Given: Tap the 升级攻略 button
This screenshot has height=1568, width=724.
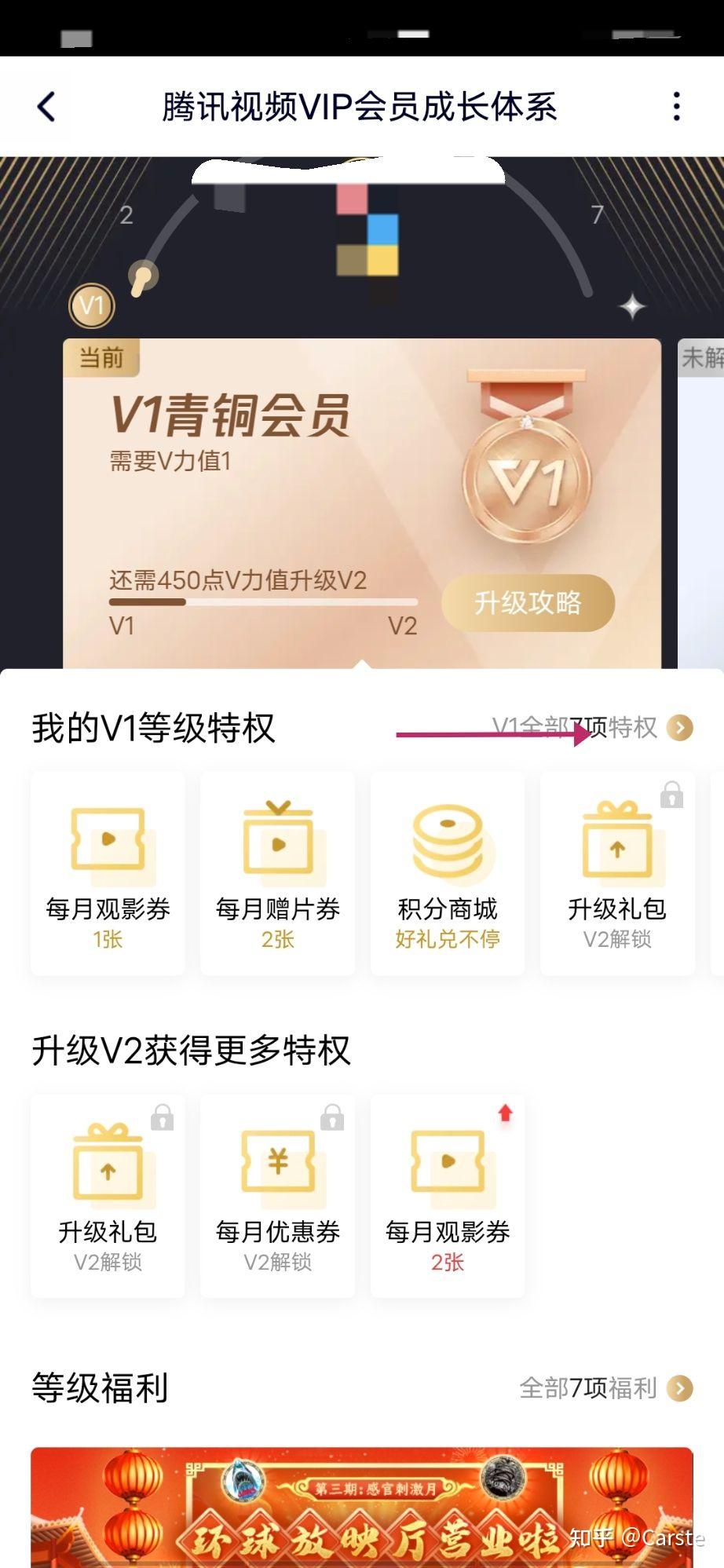Looking at the screenshot, I should 528,603.
